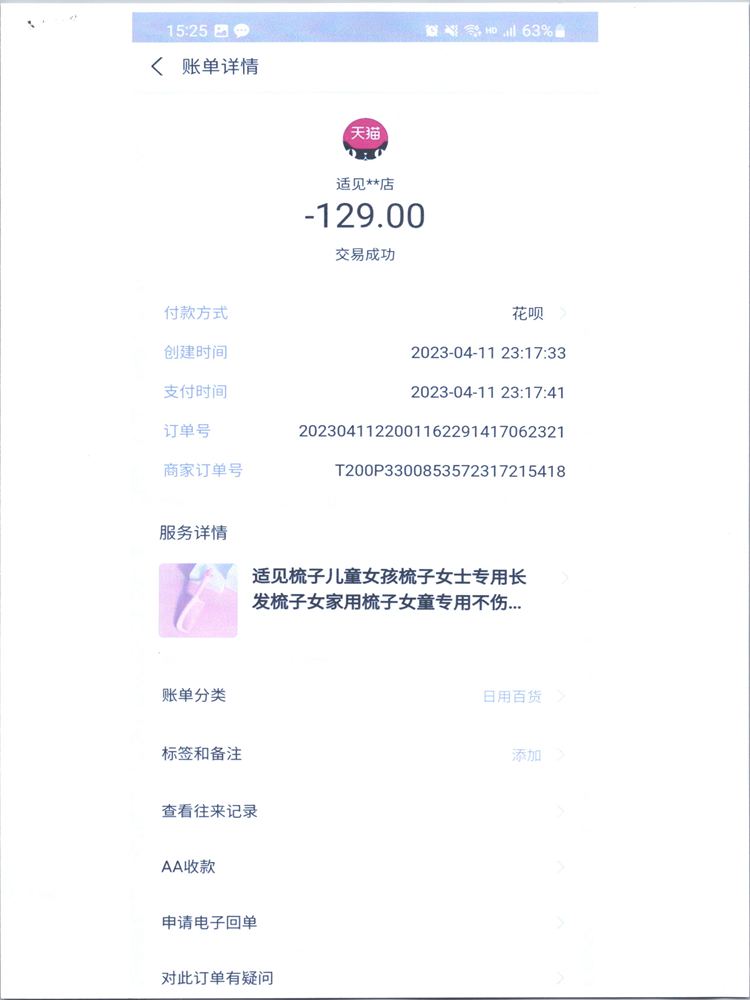This screenshot has height=1000, width=750.
Task: Add a tag under 标签和备注
Action: 527,755
